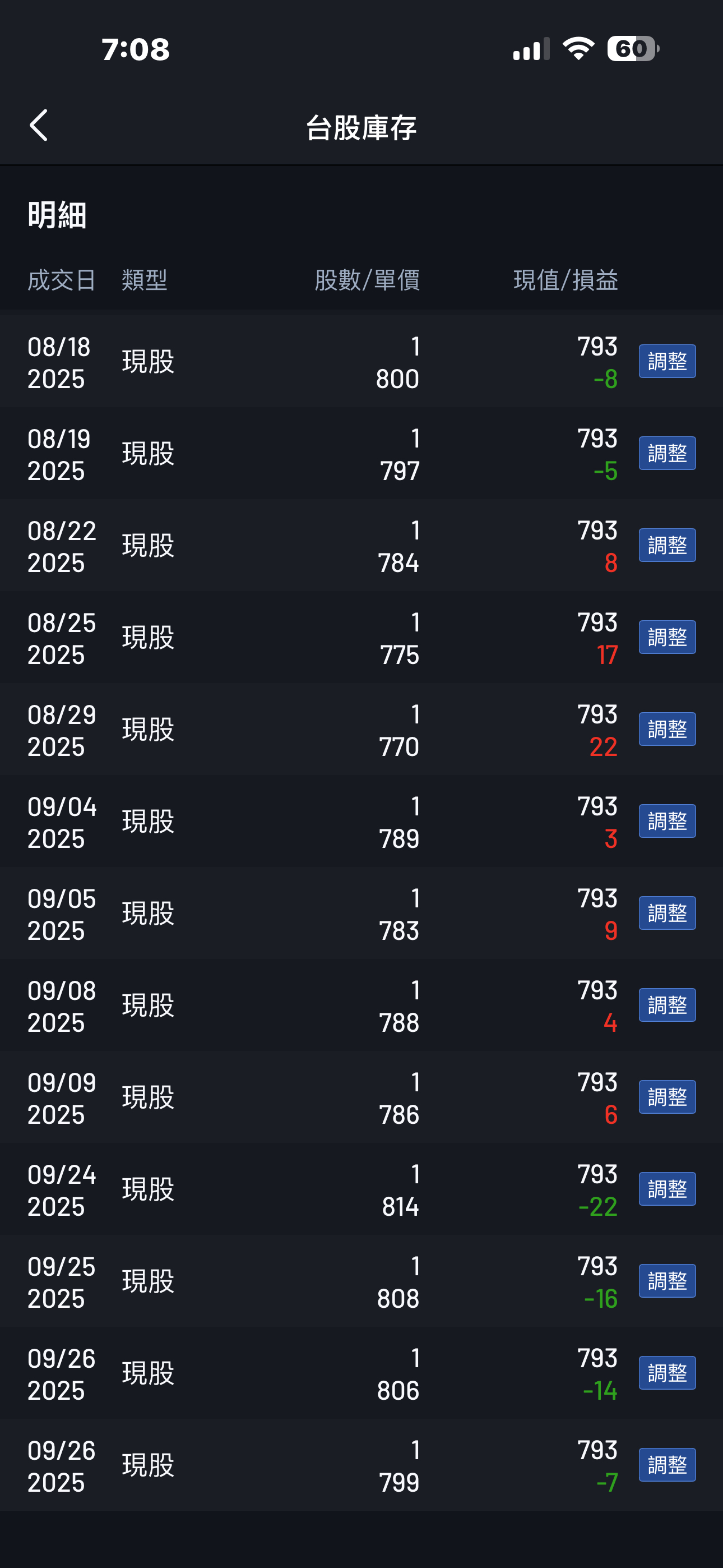The image size is (723, 1568).
Task: Tap 調整 for the 09/24 trade at 814
Action: 667,1189
